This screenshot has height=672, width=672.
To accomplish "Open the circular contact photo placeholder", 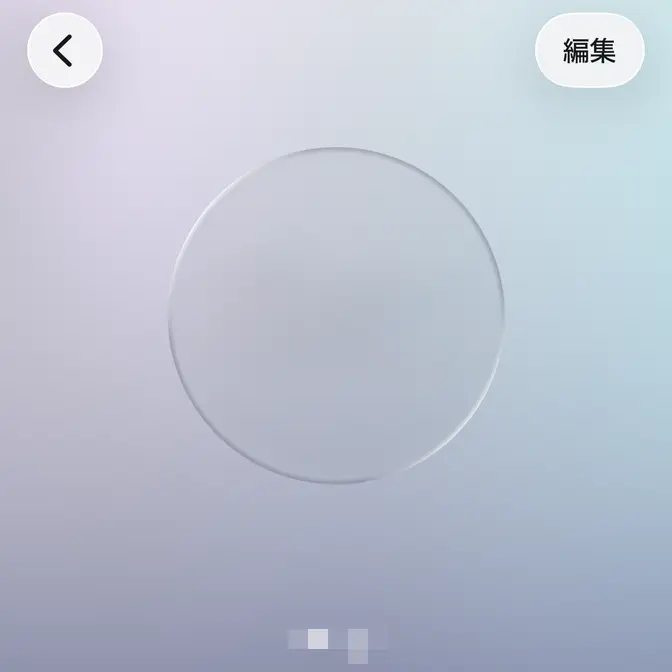I will pos(336,315).
